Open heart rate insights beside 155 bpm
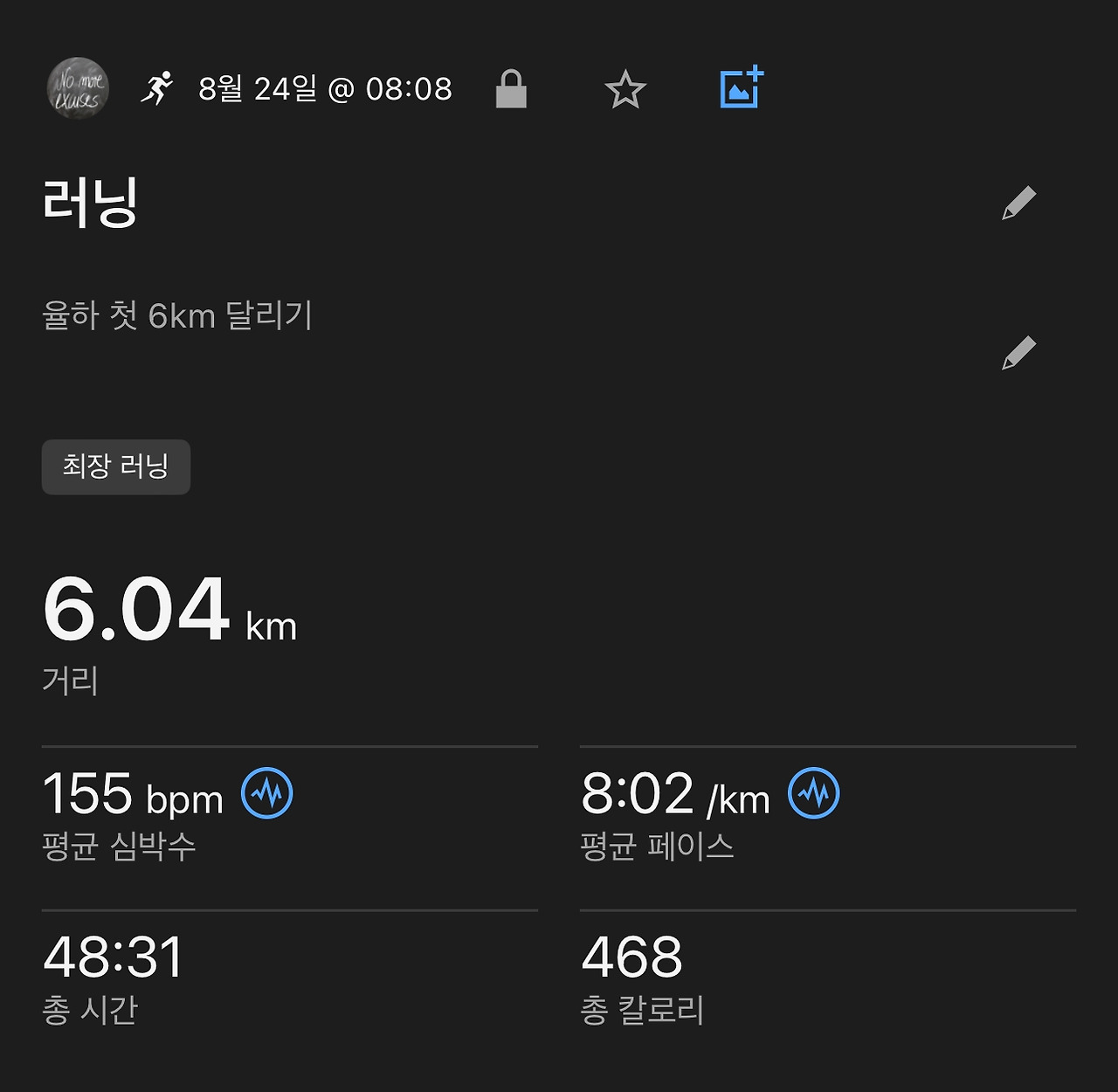Screen dimensions: 1118x1092 click(x=266, y=793)
